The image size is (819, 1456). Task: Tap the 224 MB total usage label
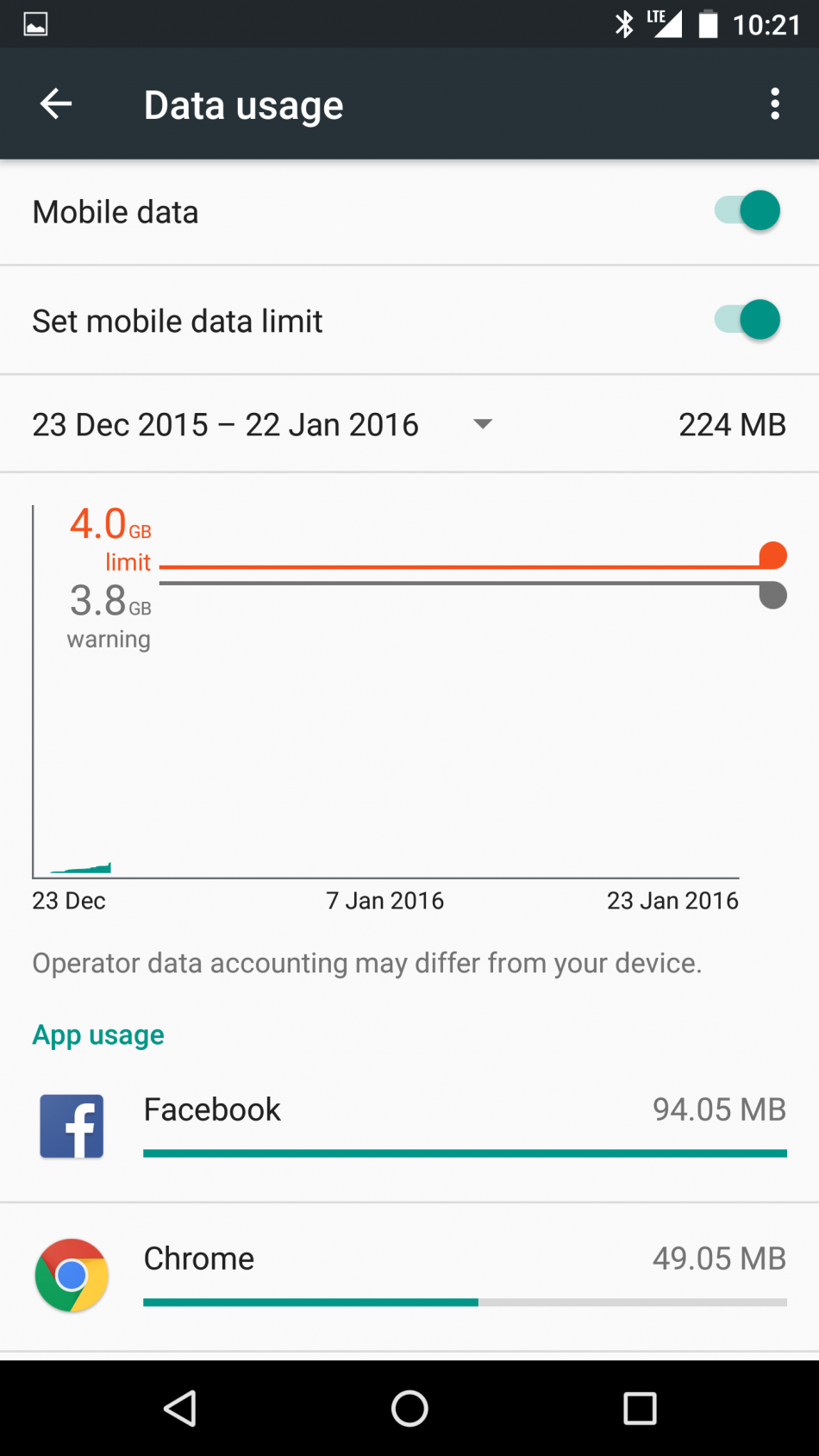click(x=732, y=423)
